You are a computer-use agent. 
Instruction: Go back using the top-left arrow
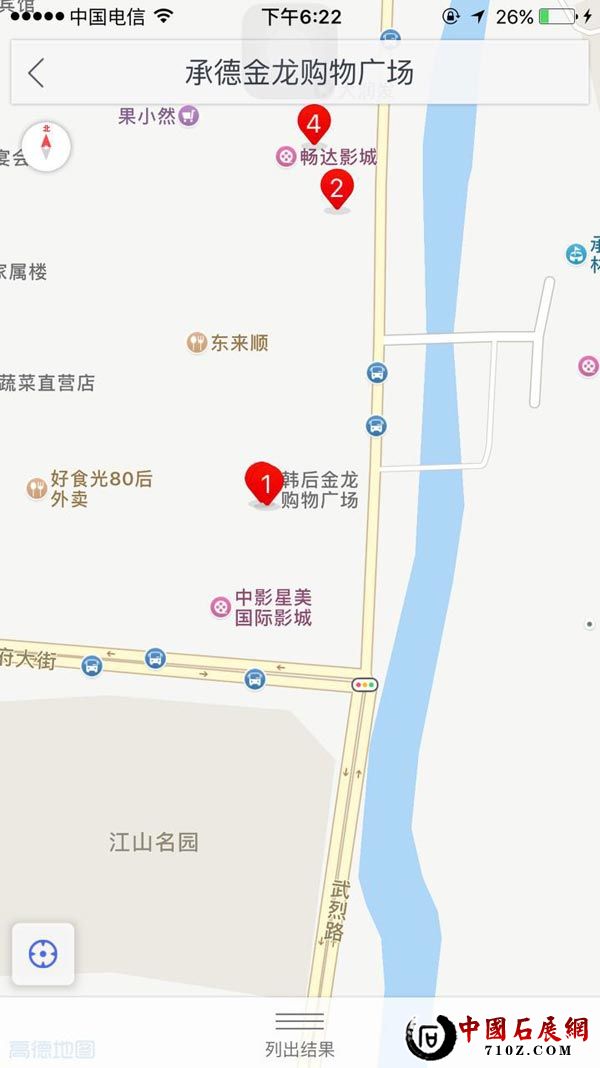click(x=37, y=73)
